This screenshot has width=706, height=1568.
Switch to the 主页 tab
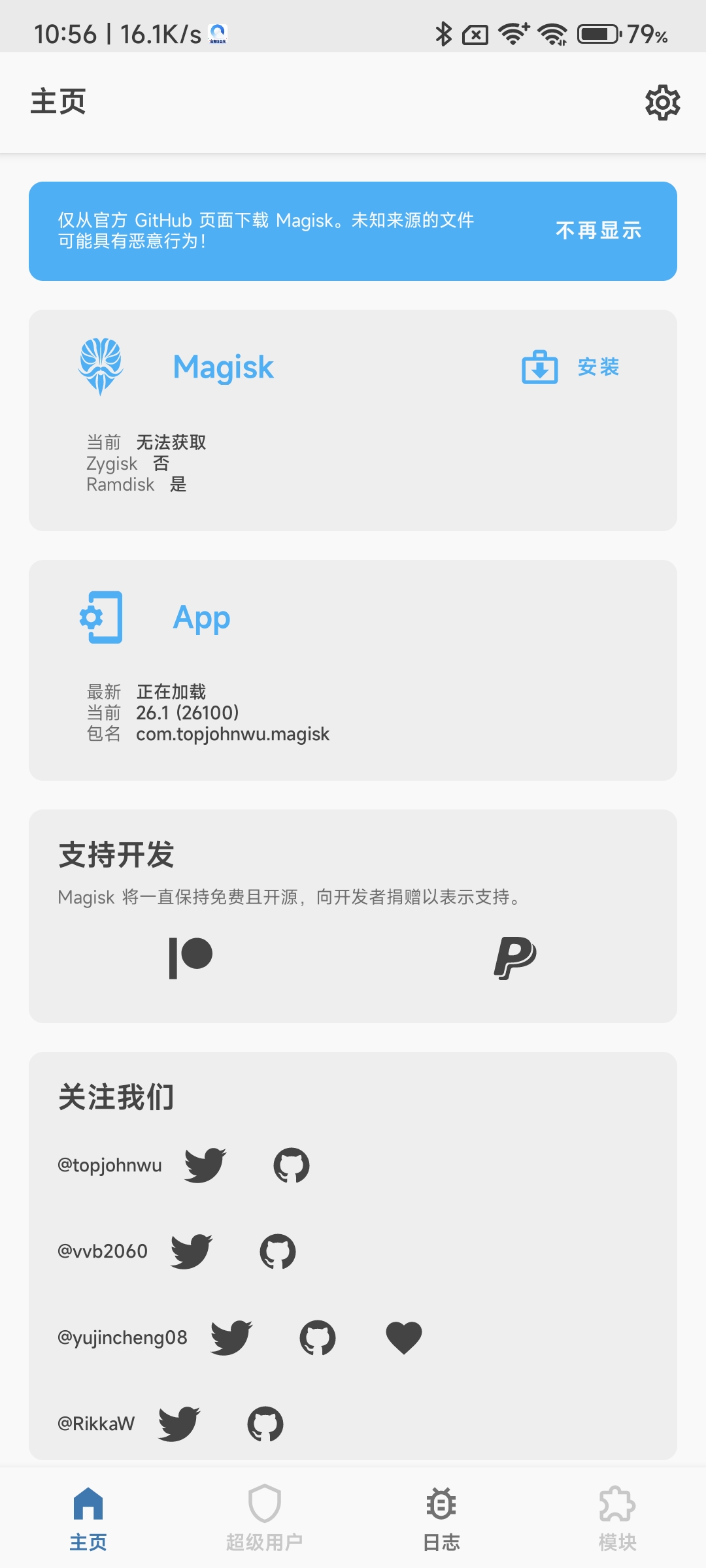pos(88,1518)
